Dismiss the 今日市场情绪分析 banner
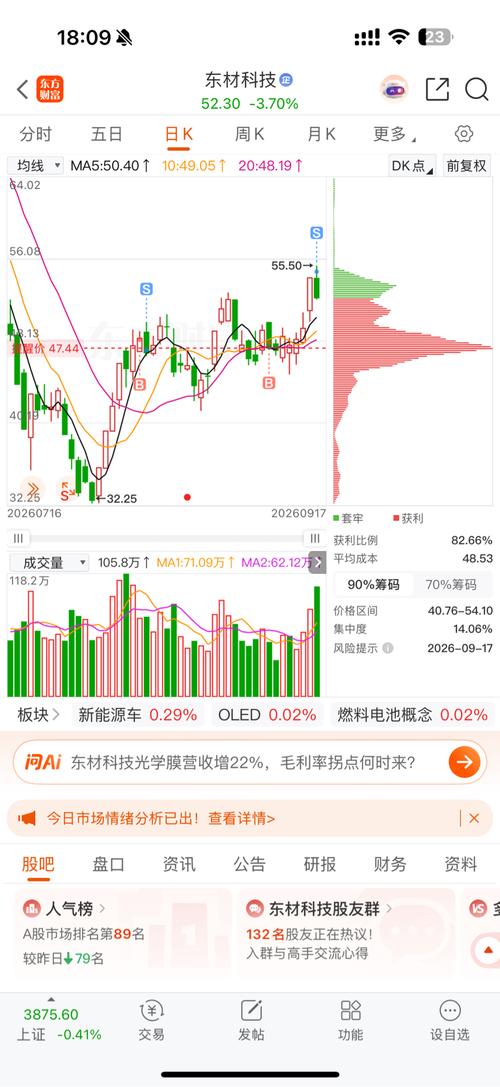Image resolution: width=500 pixels, height=1087 pixels. click(474, 819)
